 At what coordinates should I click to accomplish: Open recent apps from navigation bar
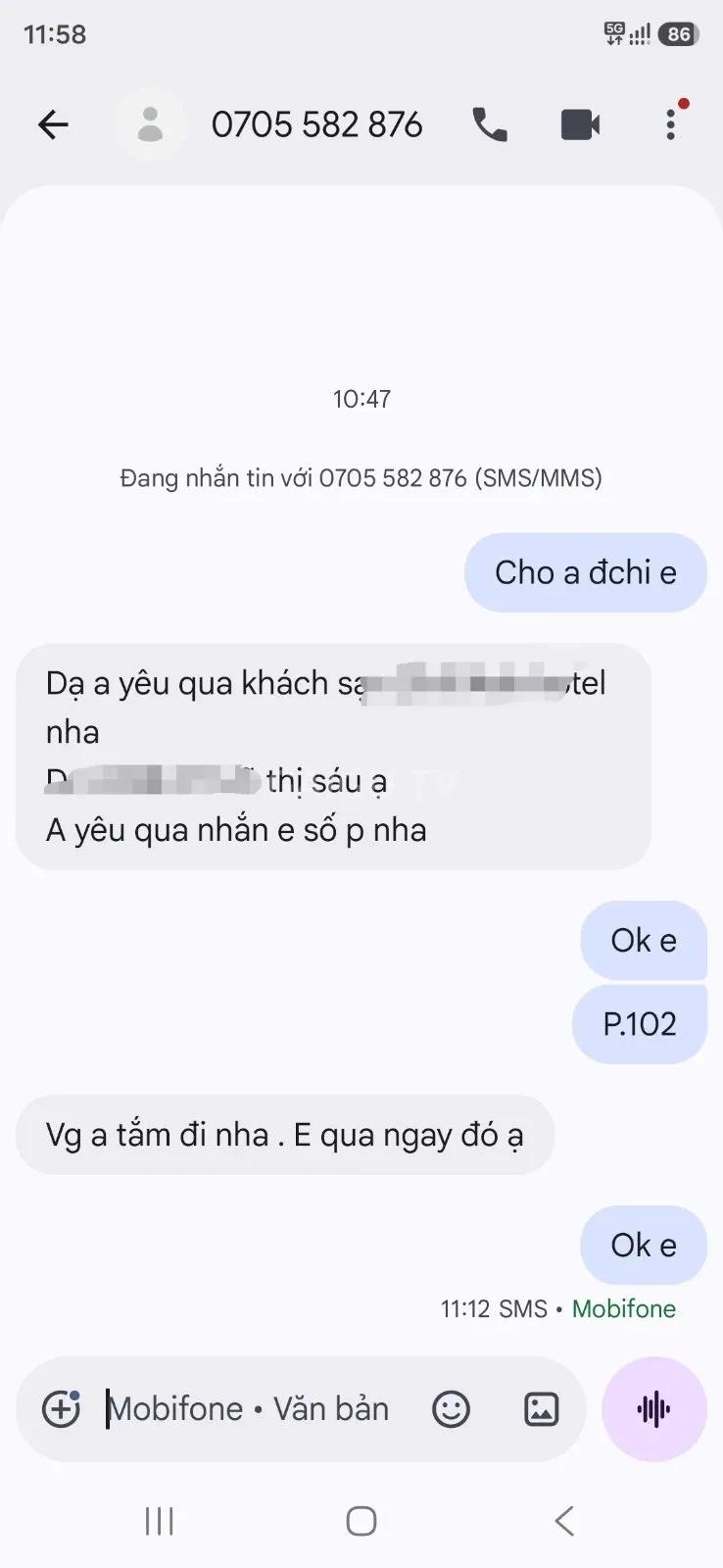coord(160,1521)
